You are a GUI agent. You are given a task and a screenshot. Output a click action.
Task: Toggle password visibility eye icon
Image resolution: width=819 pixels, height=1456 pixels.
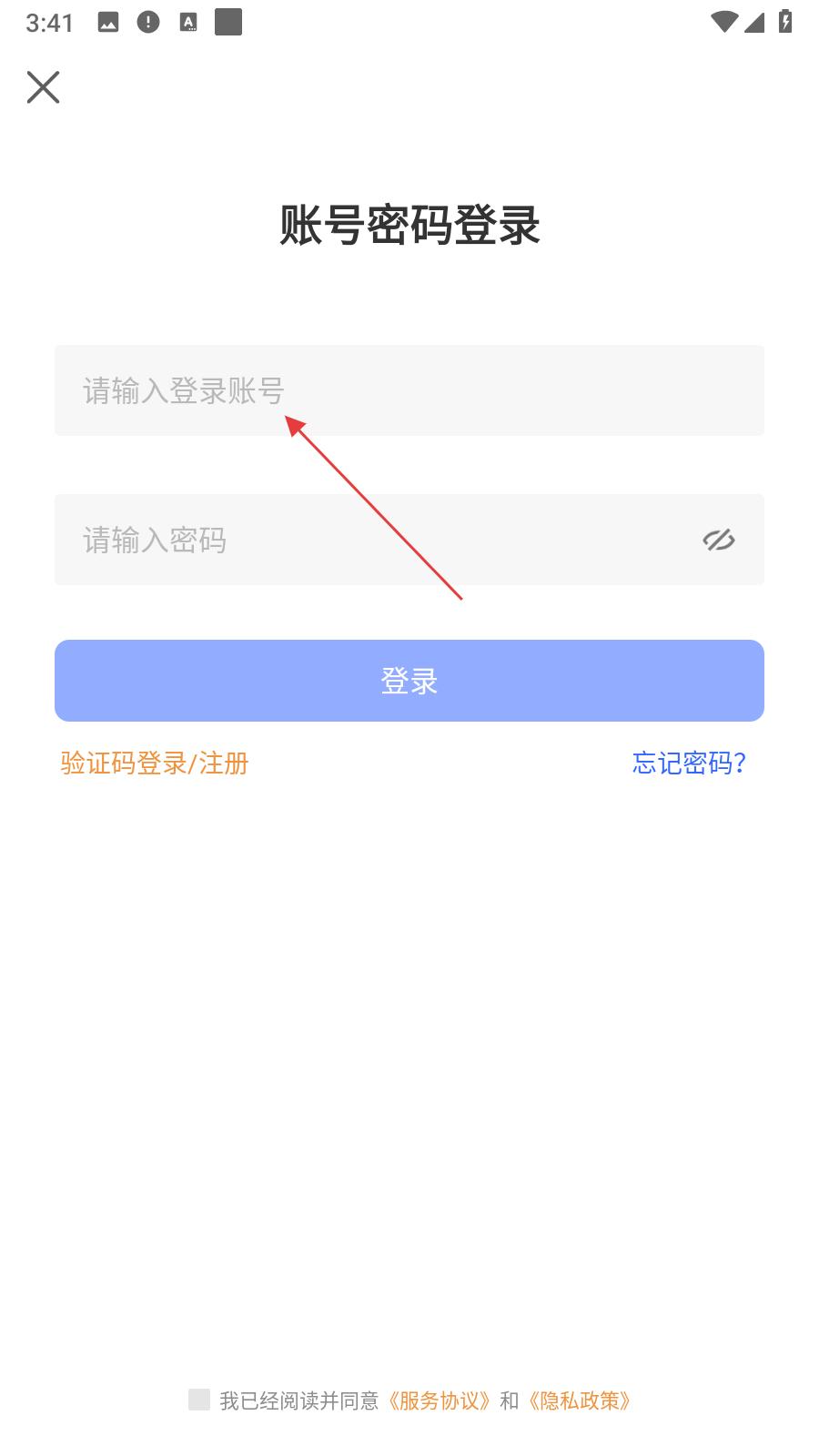click(718, 540)
